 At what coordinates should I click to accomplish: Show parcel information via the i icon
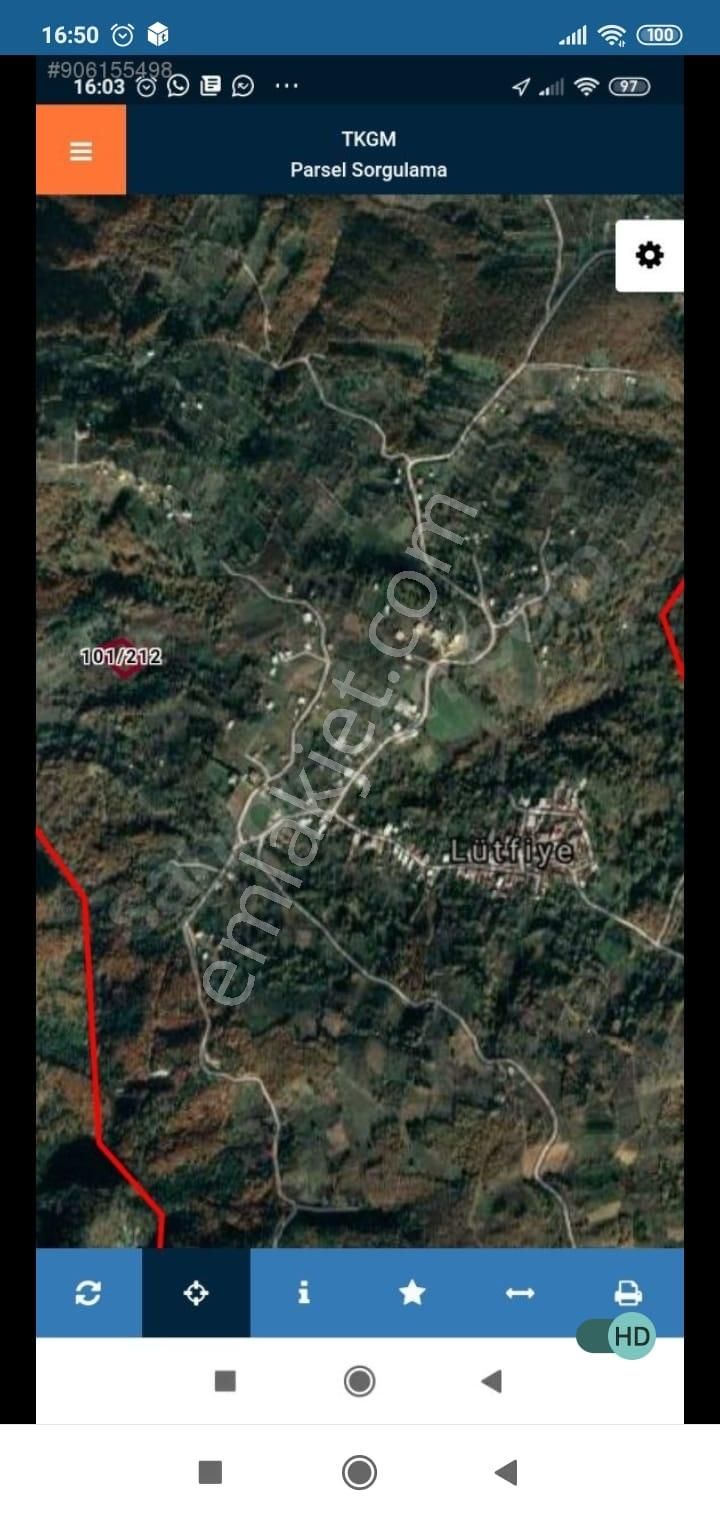coord(304,1293)
